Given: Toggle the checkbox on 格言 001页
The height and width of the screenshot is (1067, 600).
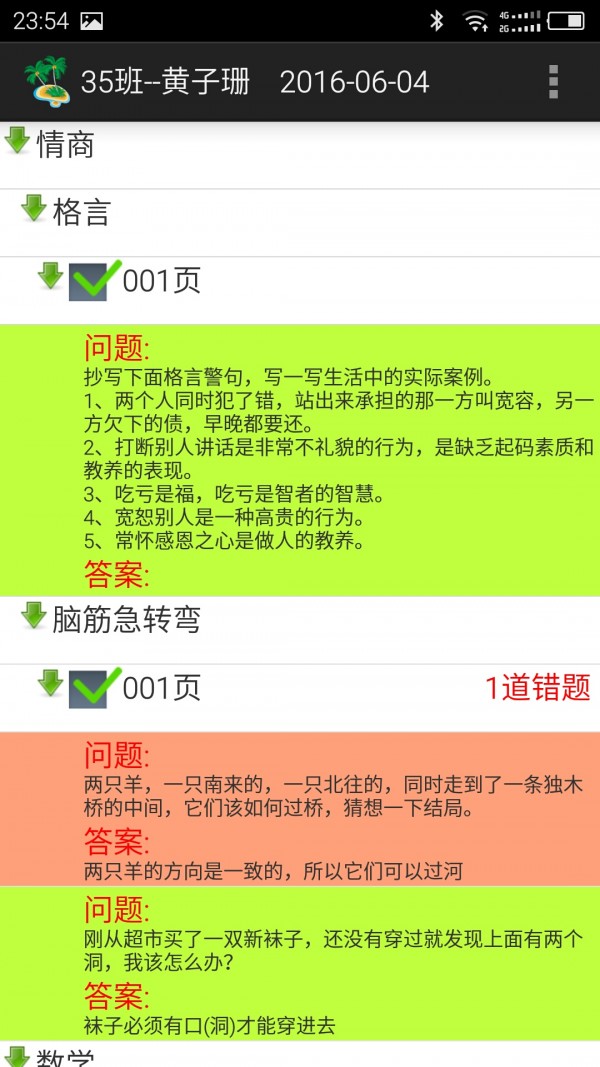Looking at the screenshot, I should 90,280.
